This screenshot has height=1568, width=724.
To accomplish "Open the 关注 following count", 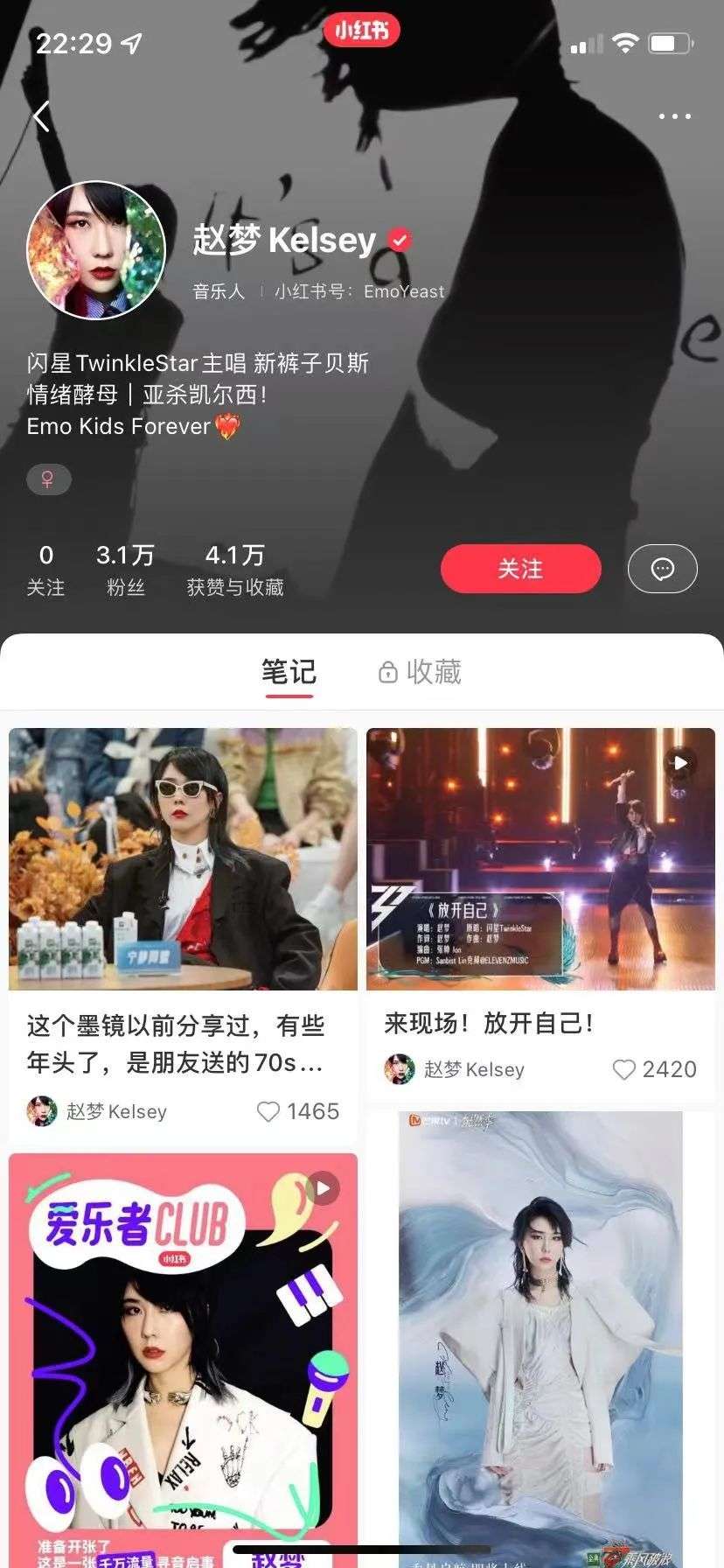I will point(45,570).
